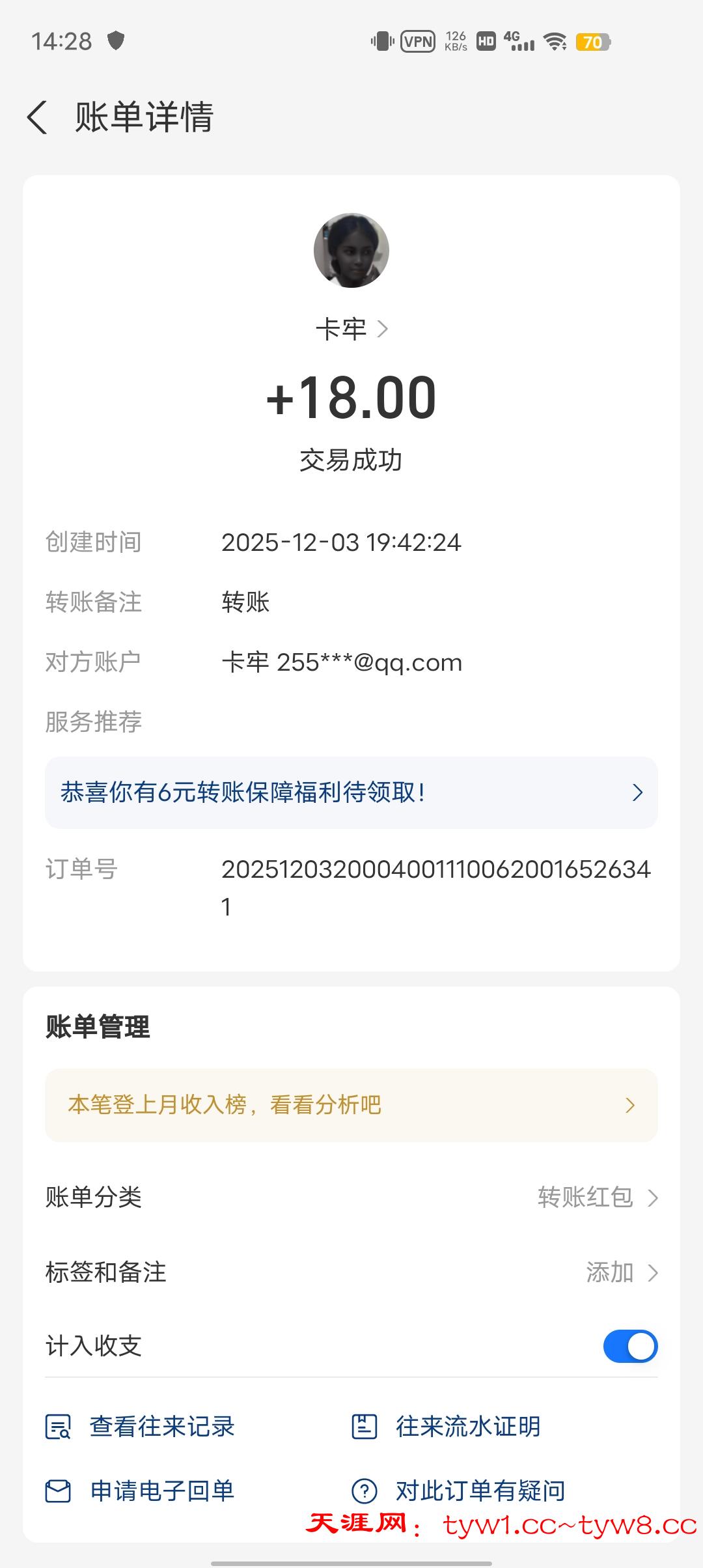
Task: Turn off the 计入收支 switch
Action: click(629, 1346)
